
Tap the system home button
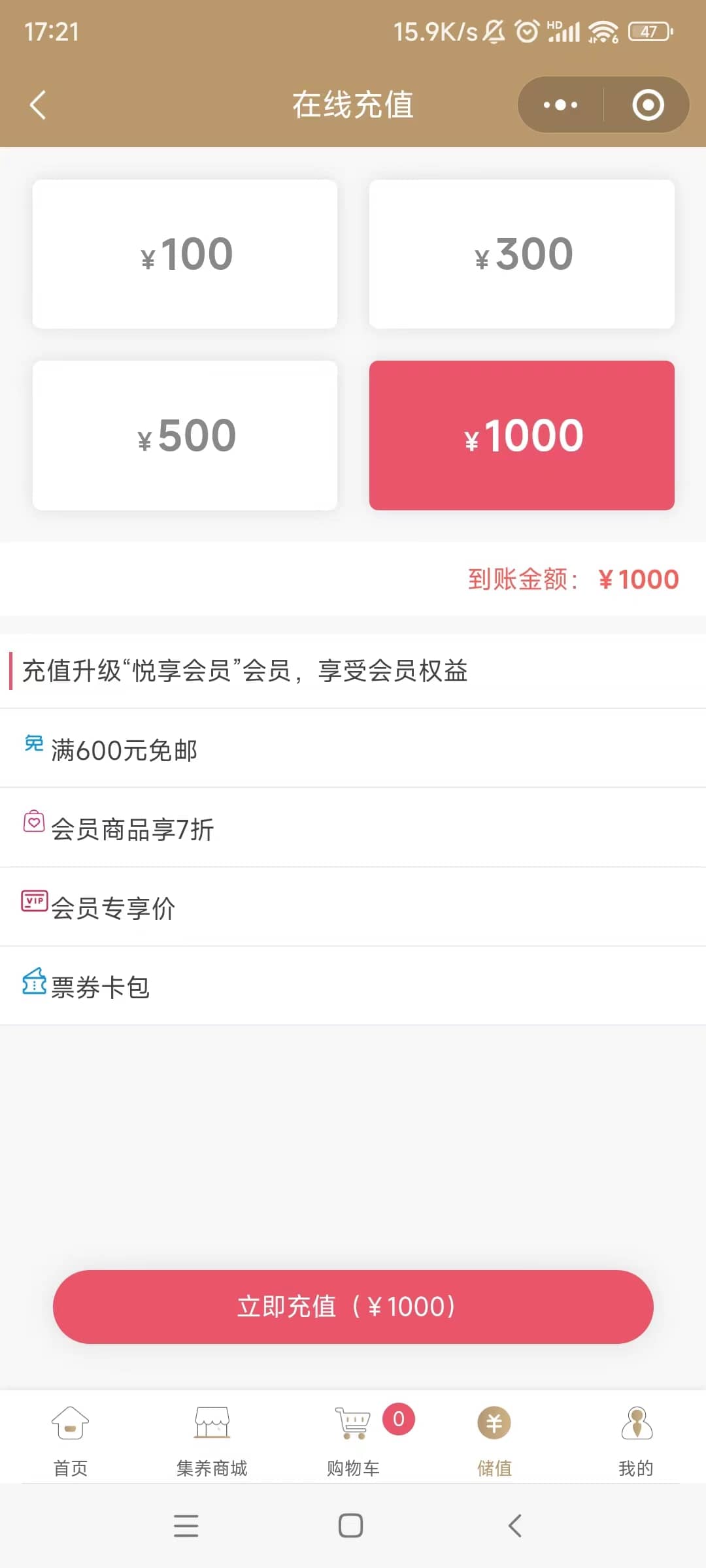351,1526
